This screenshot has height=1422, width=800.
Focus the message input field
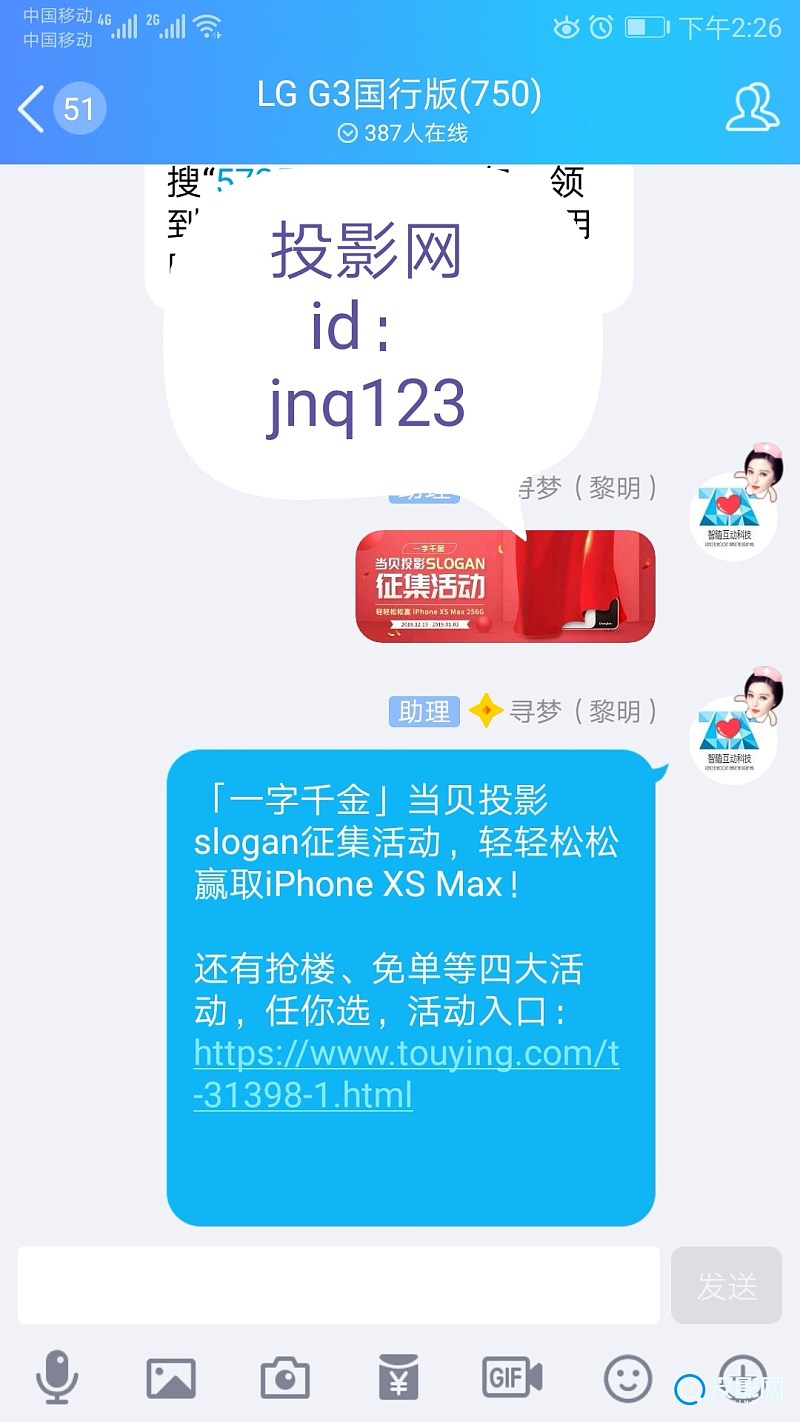pos(338,1285)
